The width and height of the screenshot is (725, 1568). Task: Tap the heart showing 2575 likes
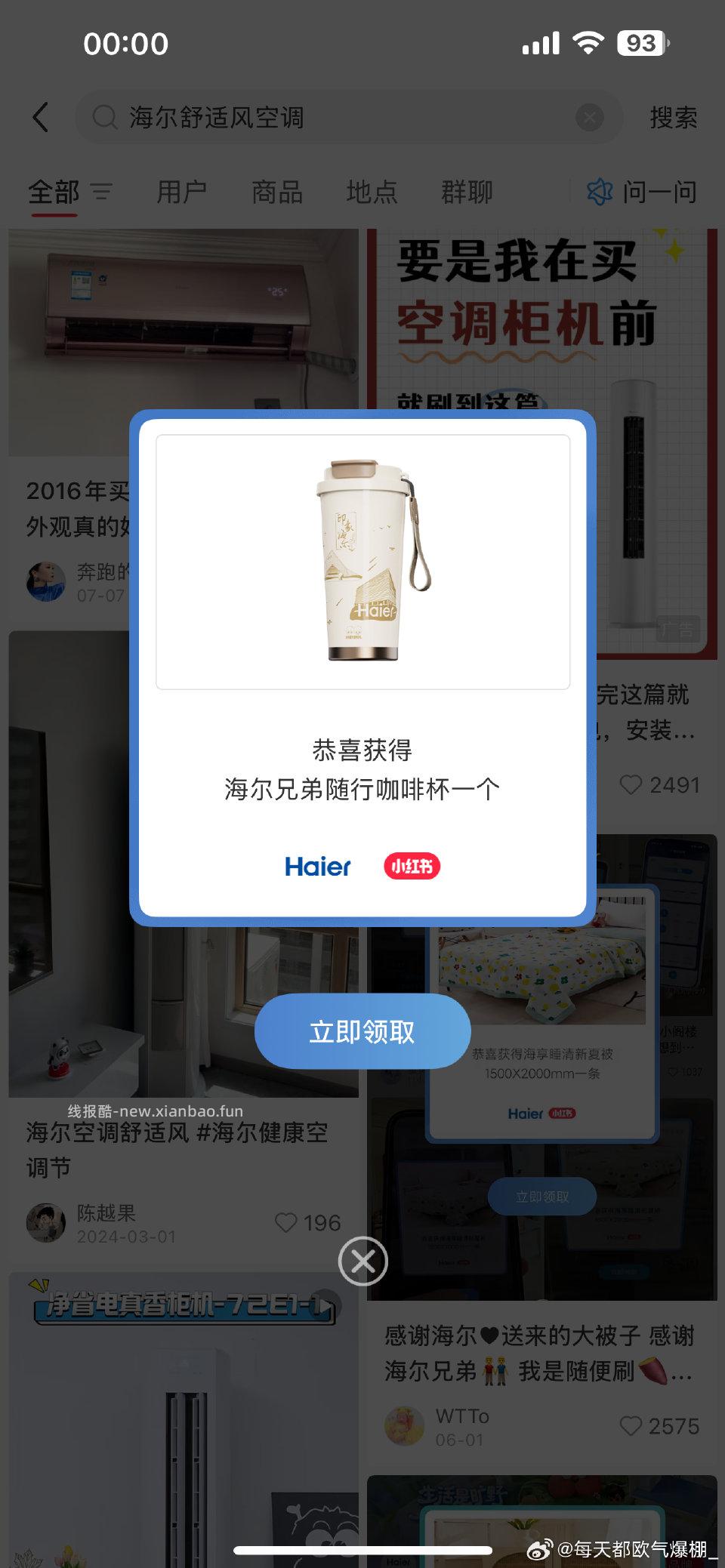point(631,1425)
